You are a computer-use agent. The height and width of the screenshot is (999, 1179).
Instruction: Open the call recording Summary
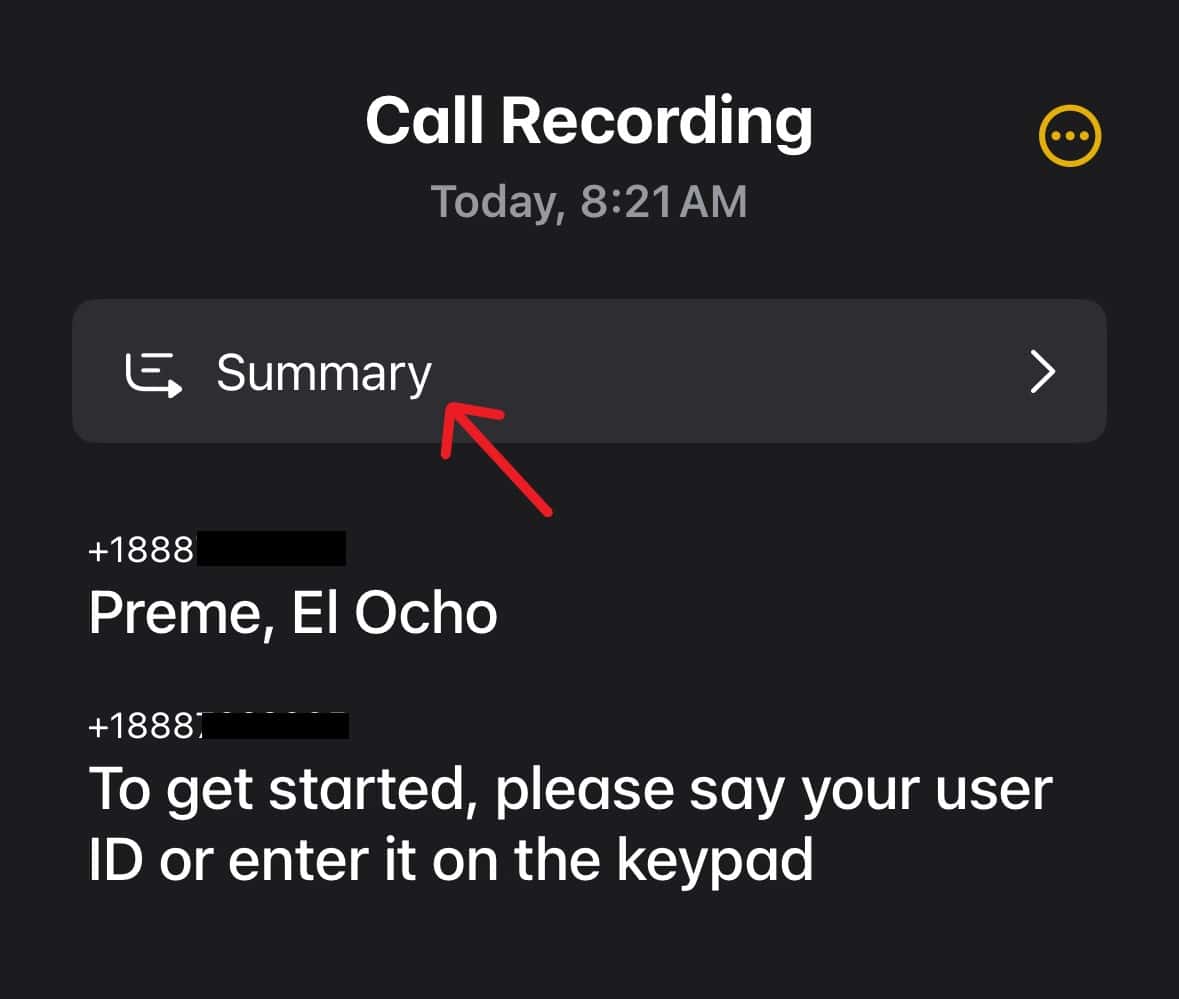588,371
